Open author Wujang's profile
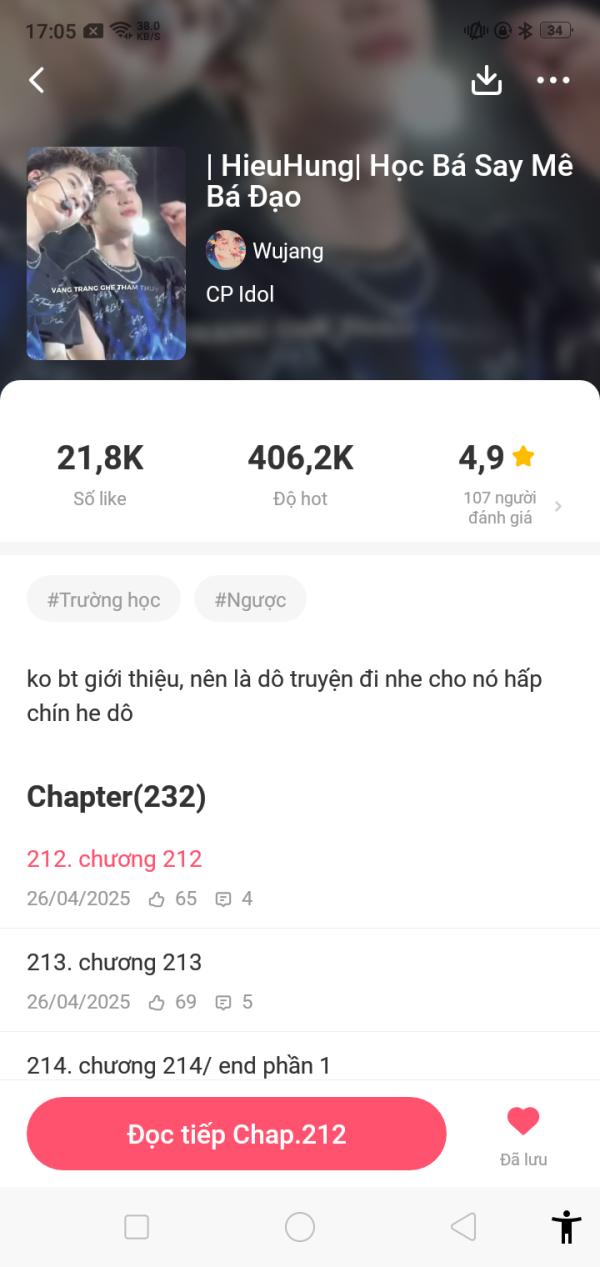The height and width of the screenshot is (1267, 600). [265, 250]
